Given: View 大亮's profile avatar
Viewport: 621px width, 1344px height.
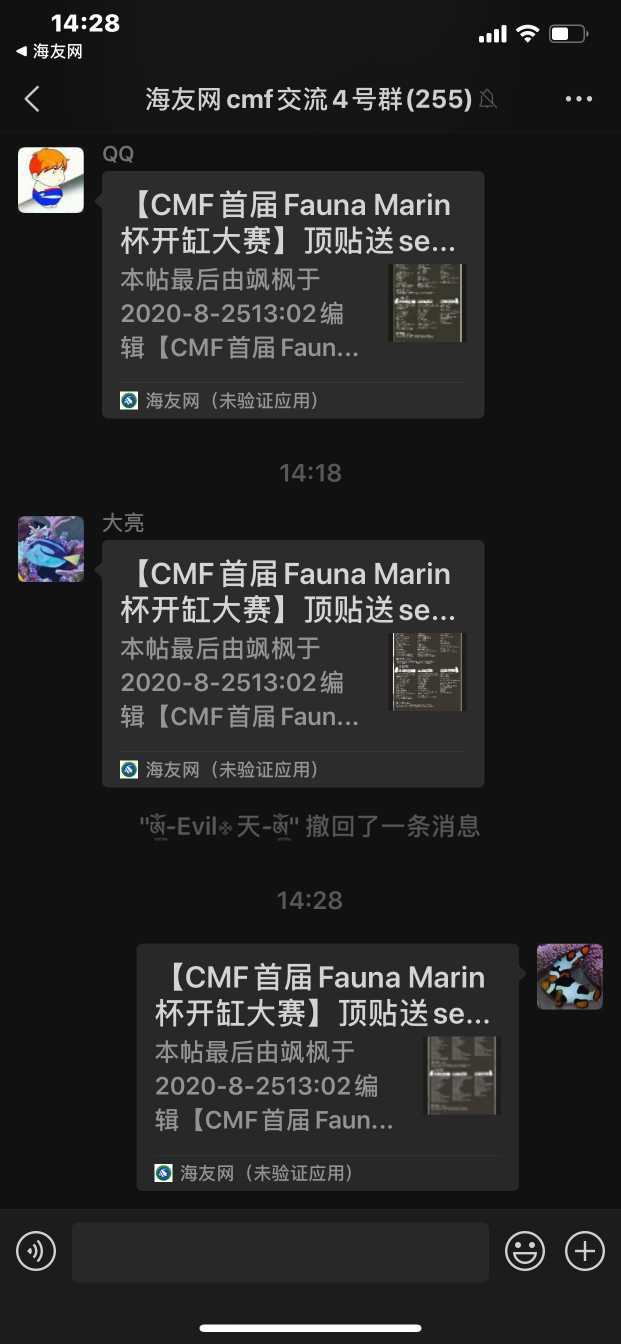Looking at the screenshot, I should (x=51, y=549).
